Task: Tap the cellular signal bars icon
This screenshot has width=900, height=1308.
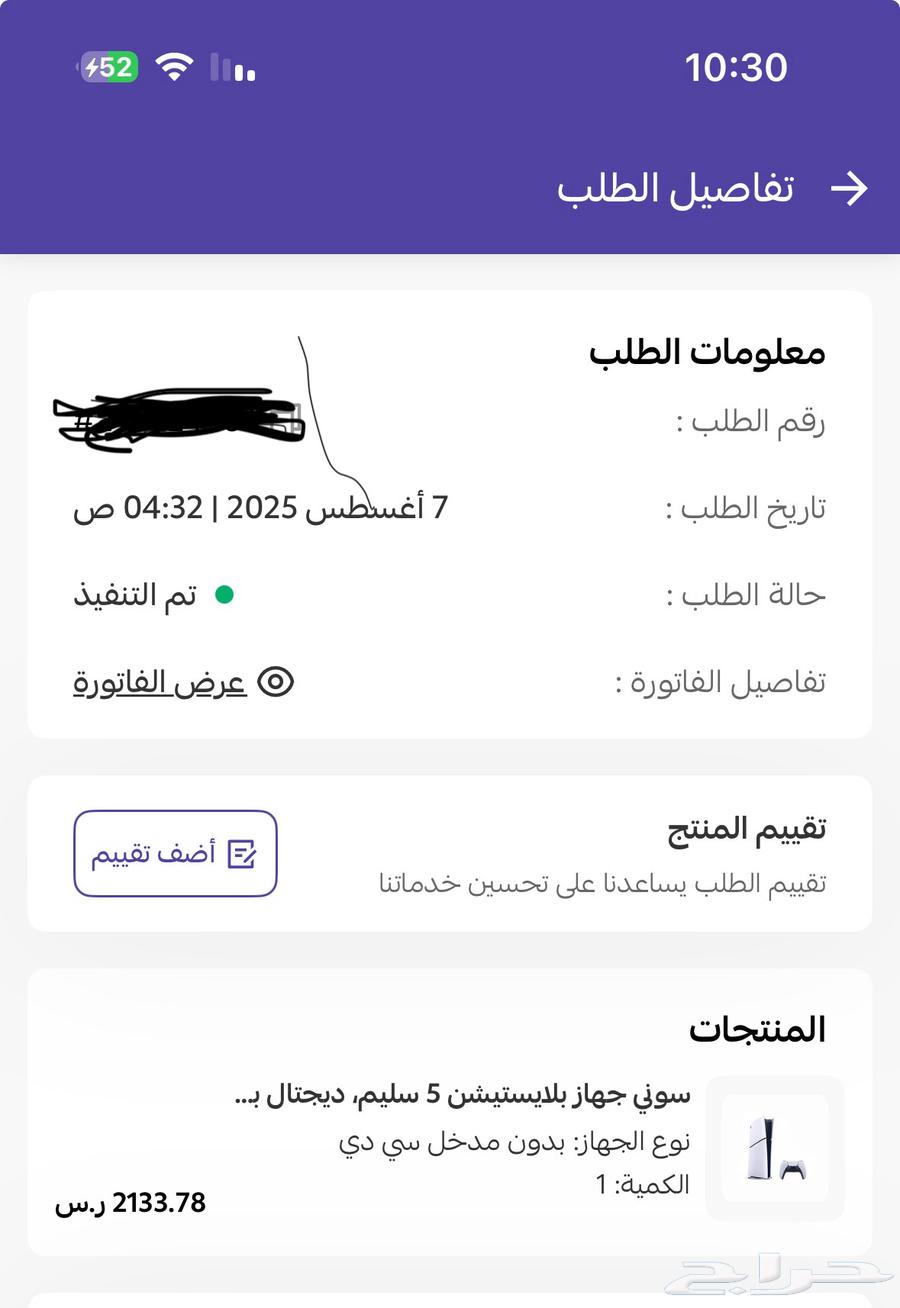Action: tap(231, 66)
